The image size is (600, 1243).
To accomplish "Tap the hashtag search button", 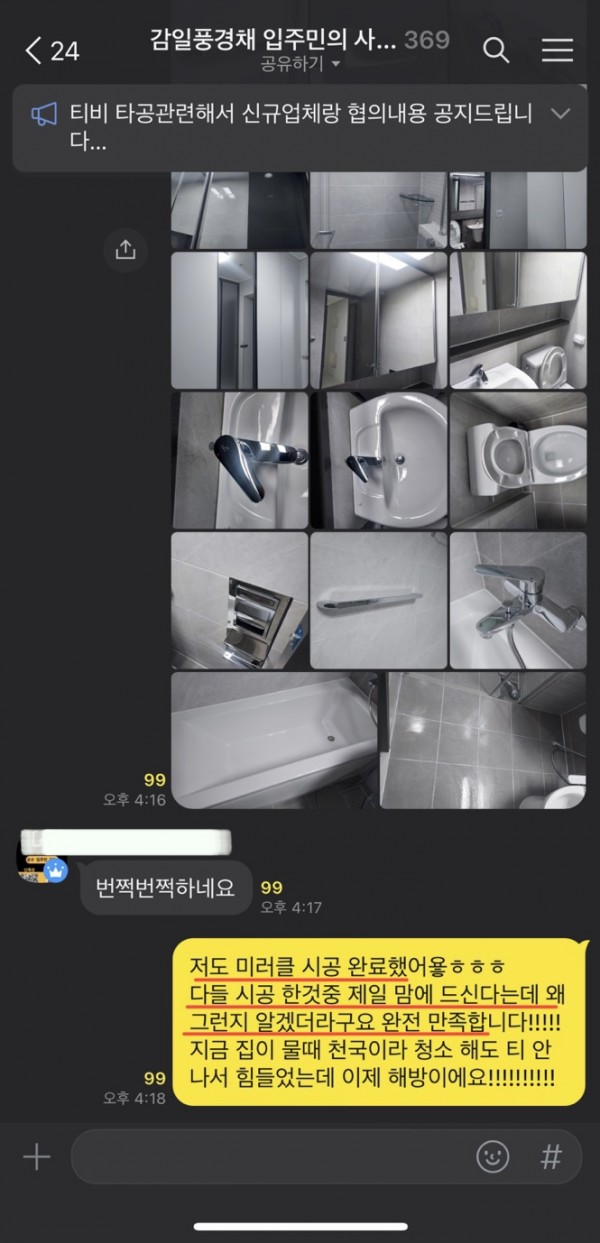I will pyautogui.click(x=550, y=1157).
